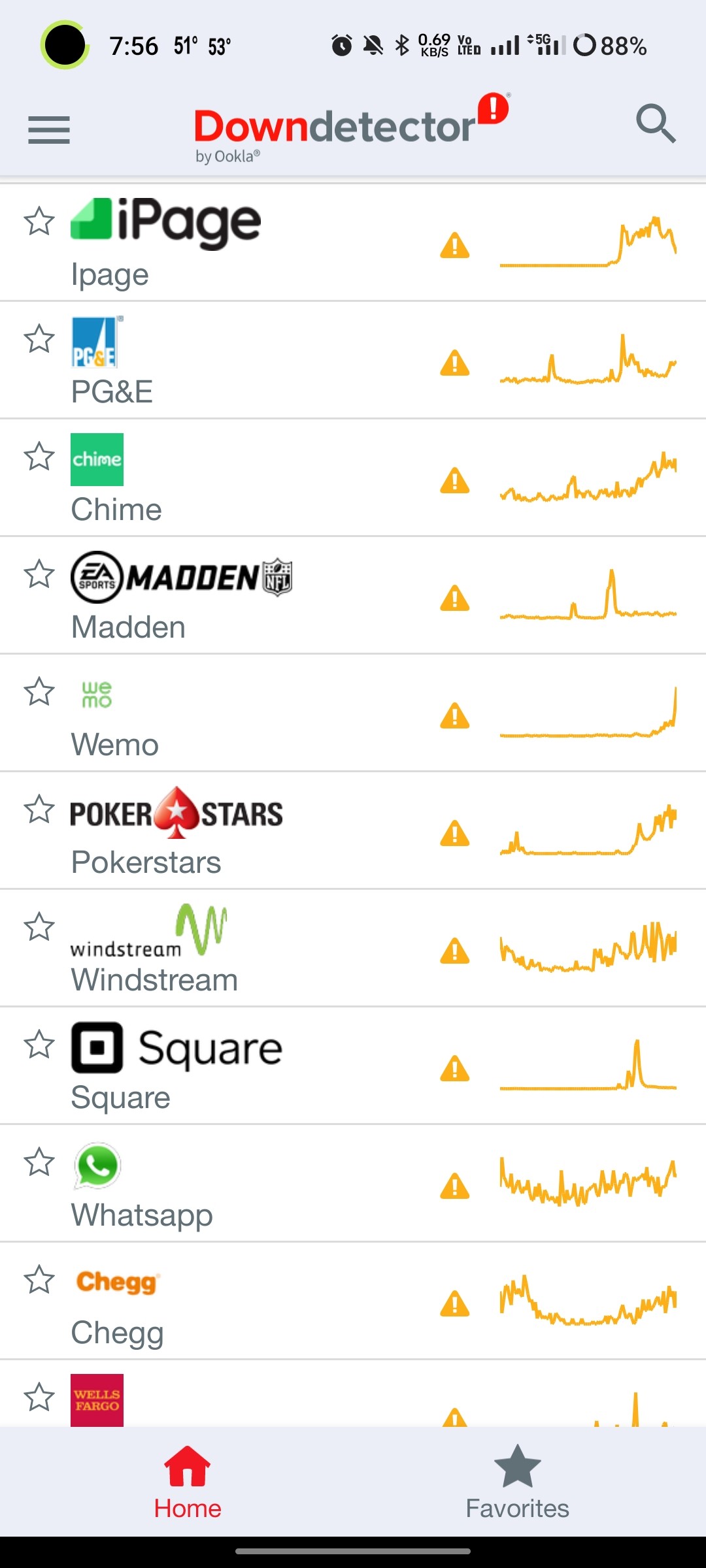This screenshot has height=1568, width=706.
Task: Open the Chime status row
Action: [x=353, y=478]
